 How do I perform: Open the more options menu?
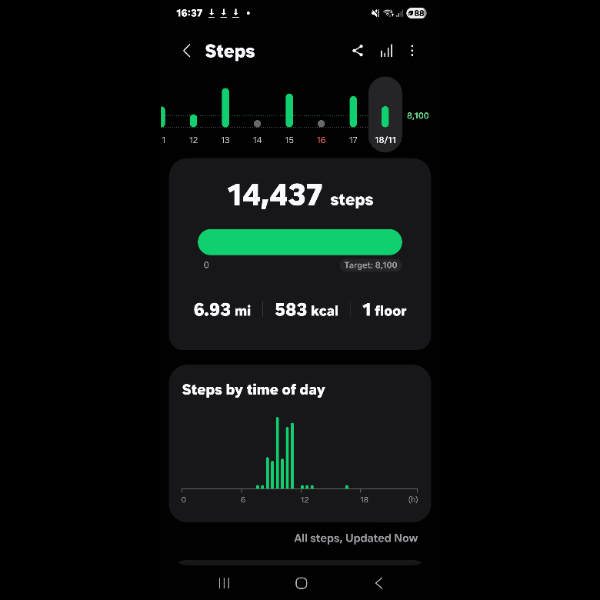[x=412, y=51]
